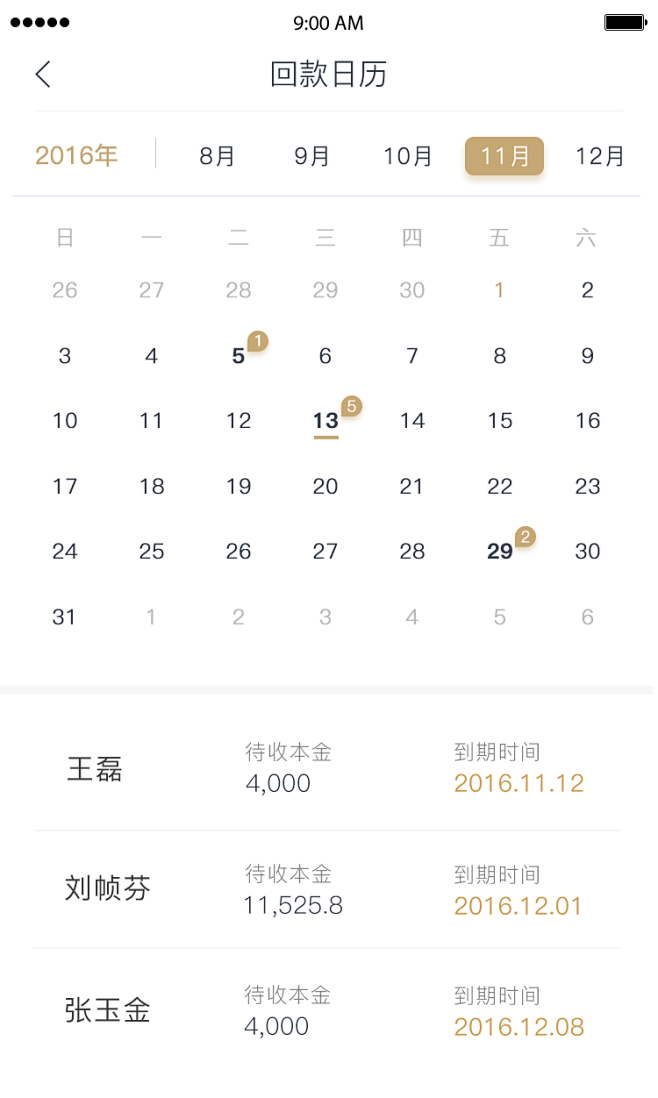Switch to the 8月 month tab
658x1098 pixels.
coord(217,156)
